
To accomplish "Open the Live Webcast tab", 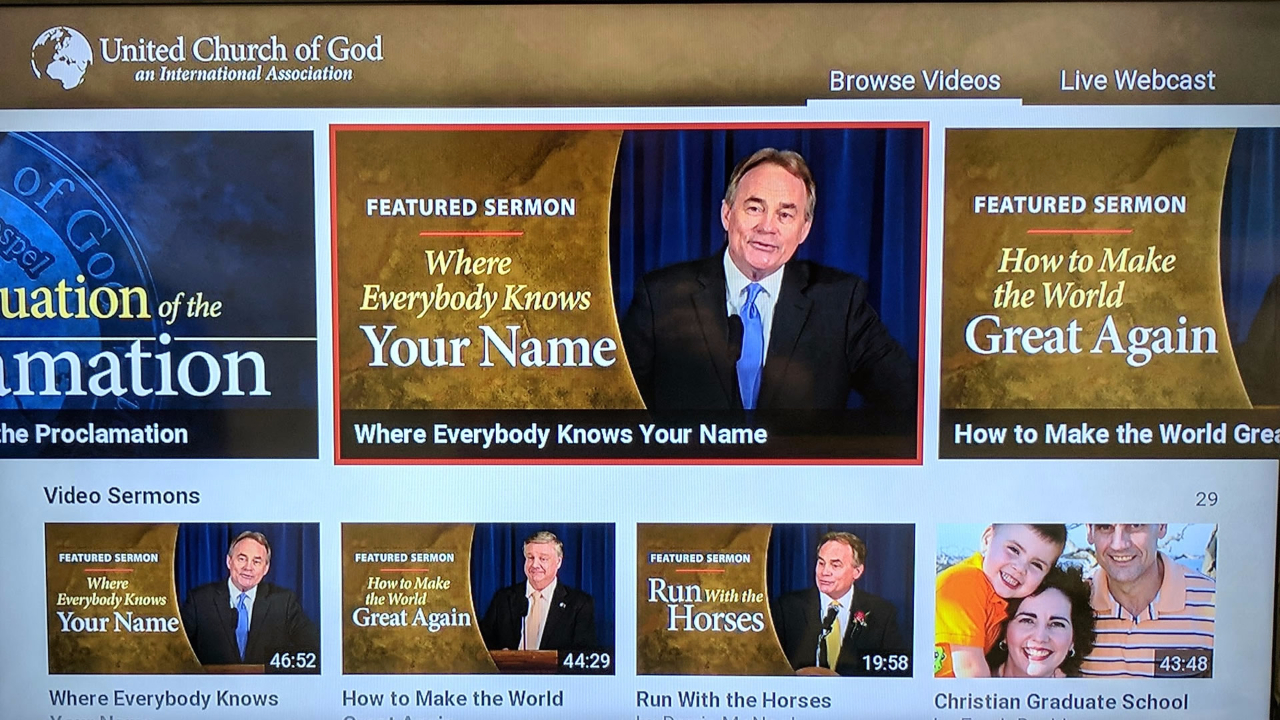I will click(x=1137, y=81).
